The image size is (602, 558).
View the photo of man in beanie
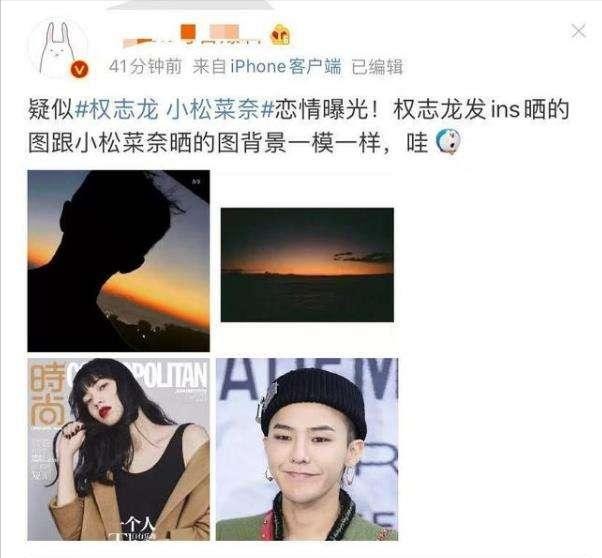[x=307, y=448]
